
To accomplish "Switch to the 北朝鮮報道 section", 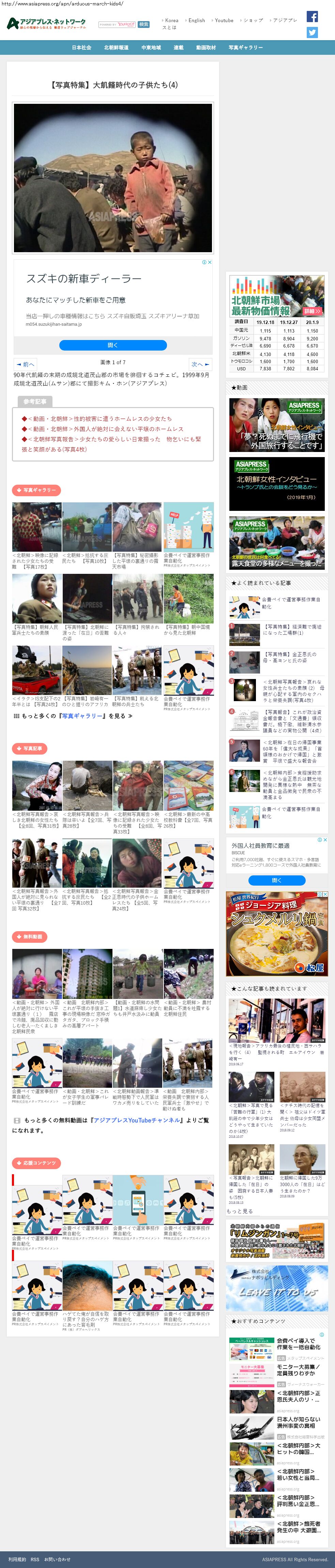I will point(116,47).
